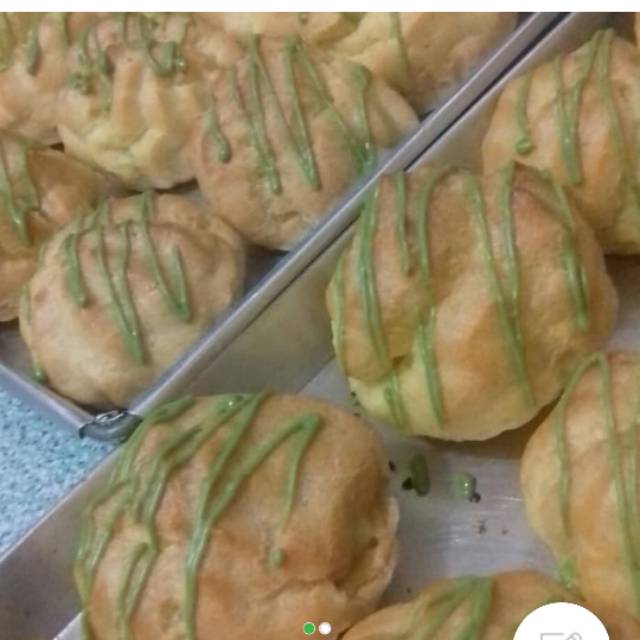640x640 pixels.
Task: Jump to the second image dot
Action: point(325,629)
